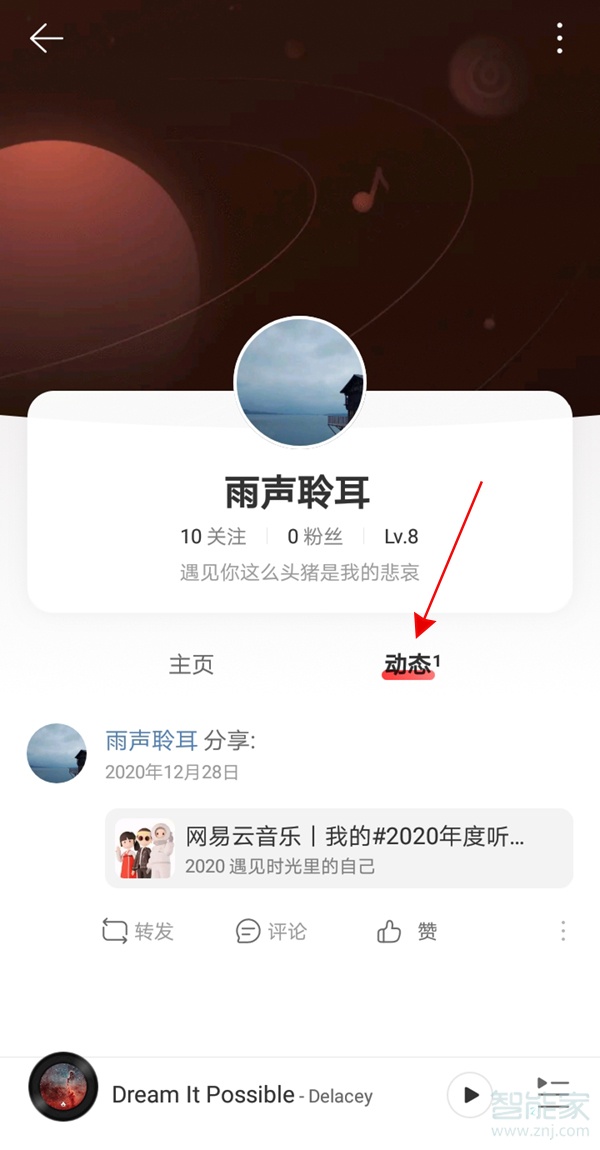
Task: View the profile avatar picture
Action: 300,381
